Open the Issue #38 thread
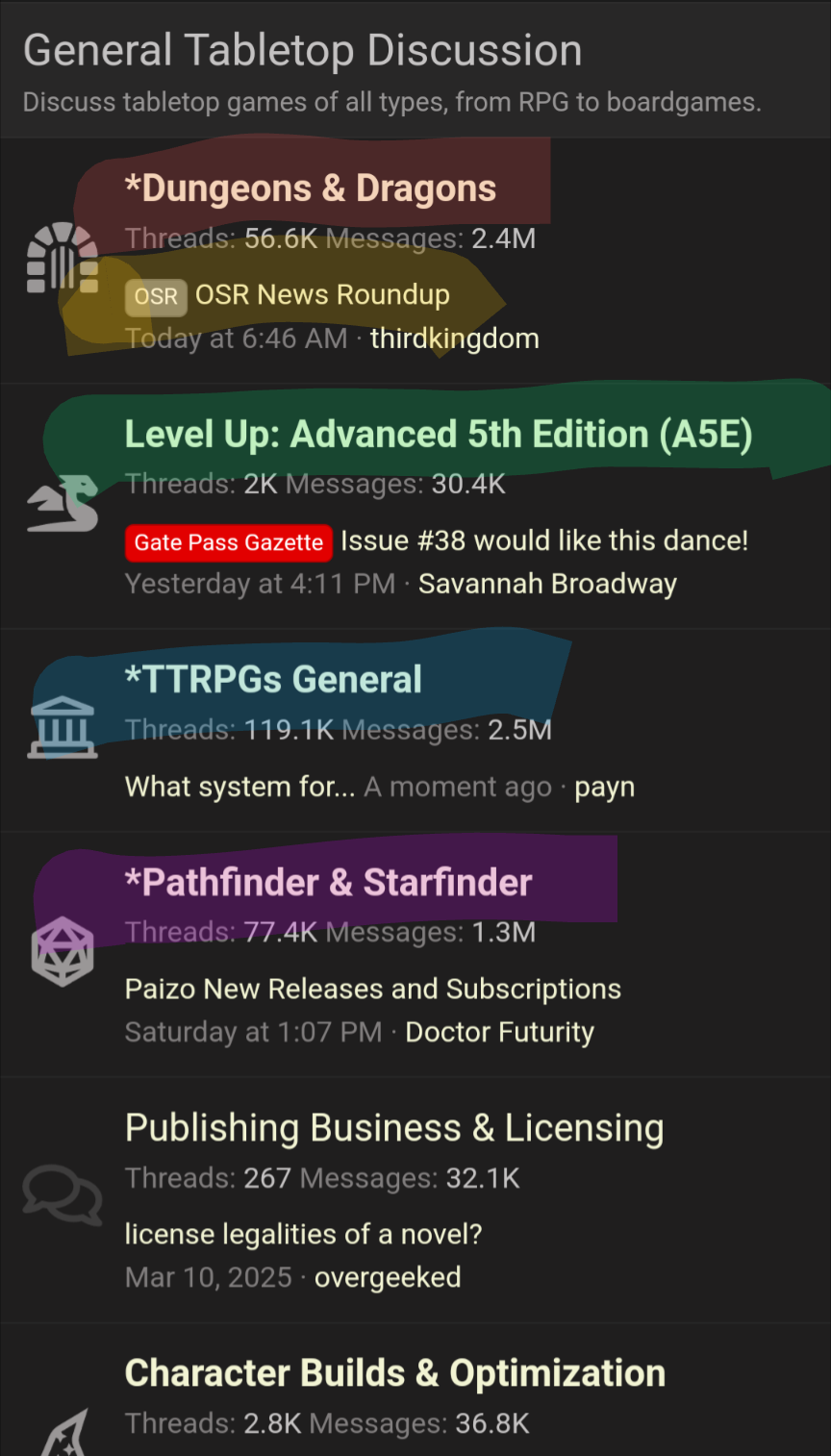The image size is (831, 1456). point(543,540)
